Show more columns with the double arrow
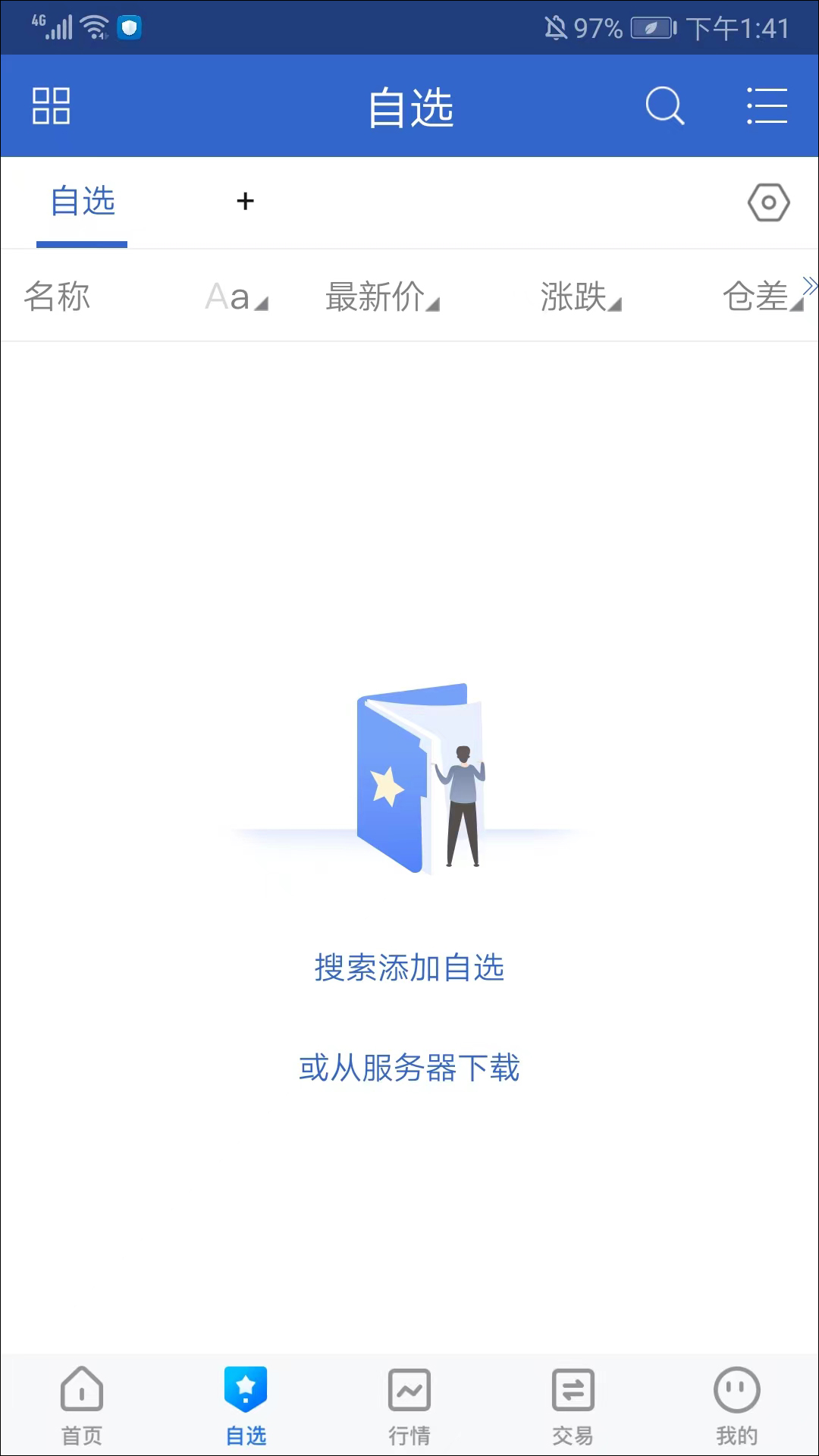Viewport: 819px width, 1456px height. [x=810, y=285]
